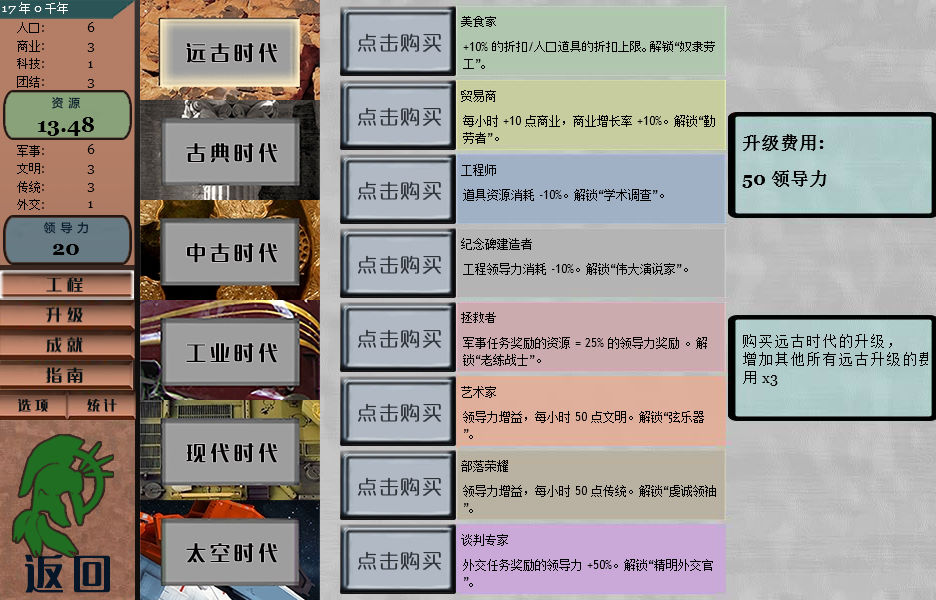Open the 升级 menu
Screen dimensions: 936x600
[66, 315]
